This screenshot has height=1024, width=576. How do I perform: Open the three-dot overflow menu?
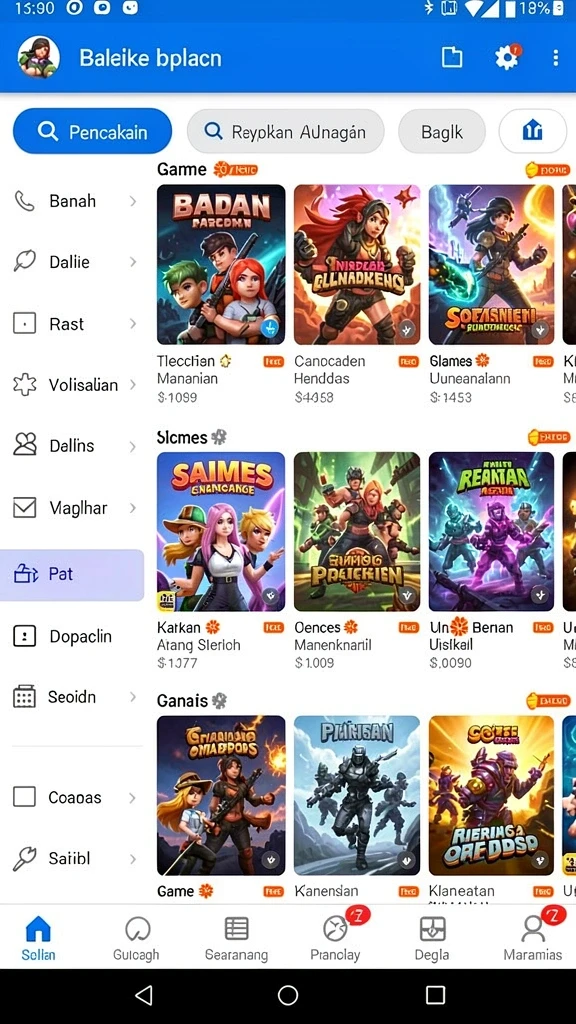click(x=556, y=58)
